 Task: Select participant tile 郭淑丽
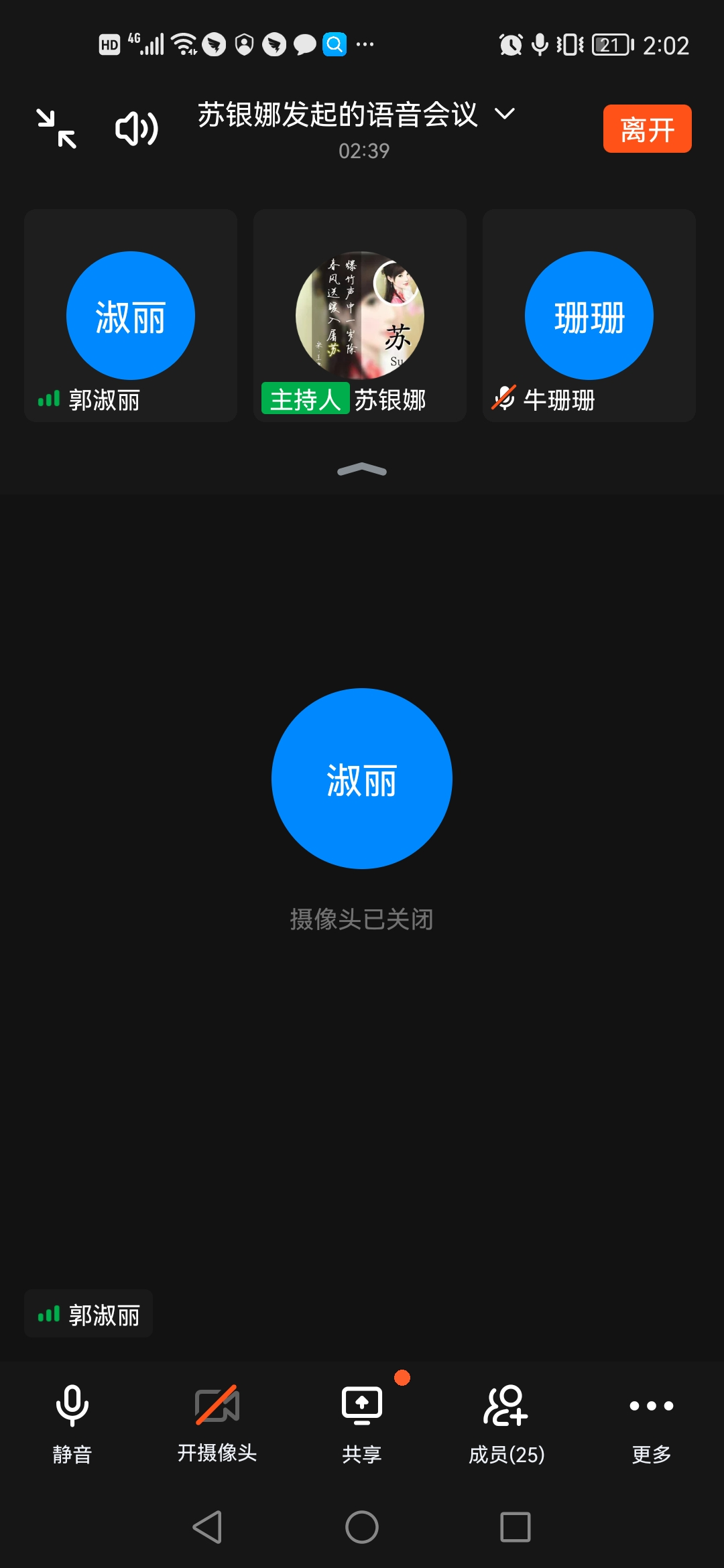click(x=131, y=316)
